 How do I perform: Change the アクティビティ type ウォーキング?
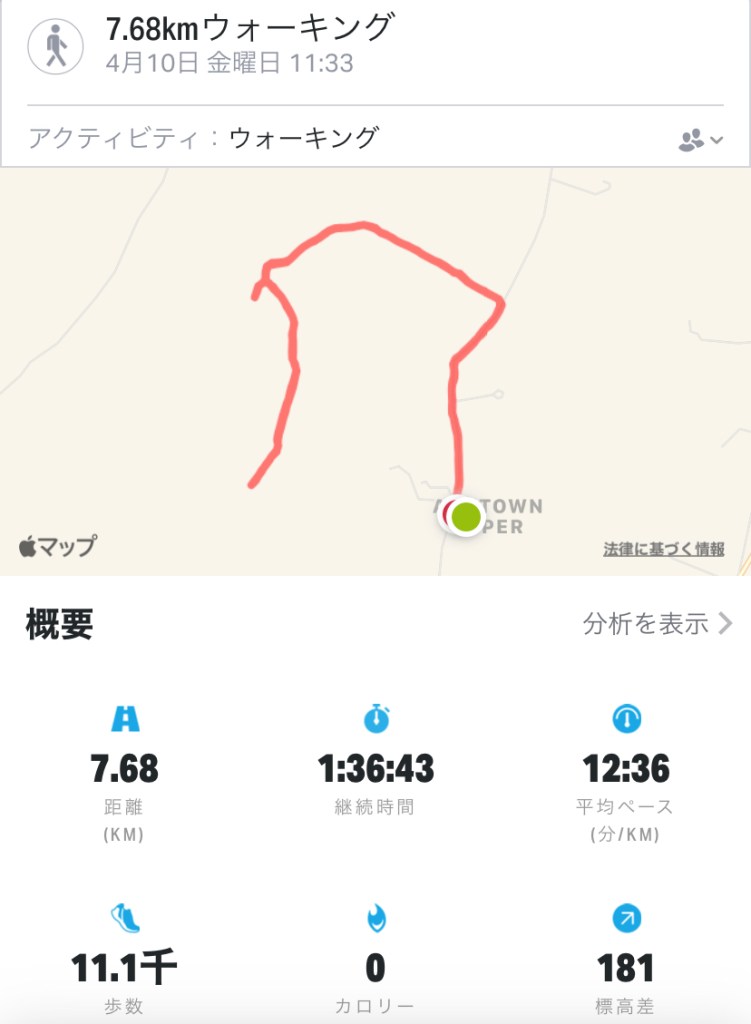pos(303,138)
